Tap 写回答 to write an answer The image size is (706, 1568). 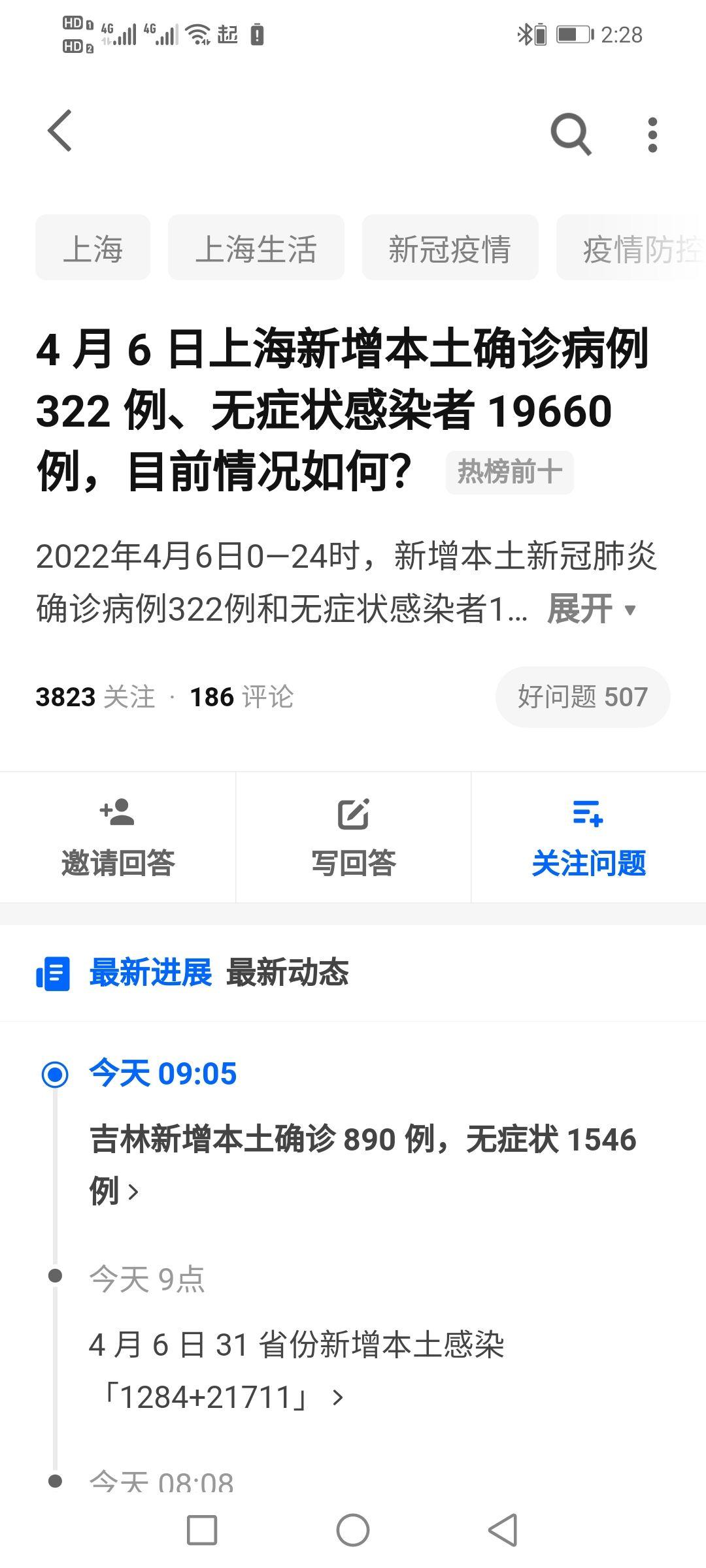353,838
